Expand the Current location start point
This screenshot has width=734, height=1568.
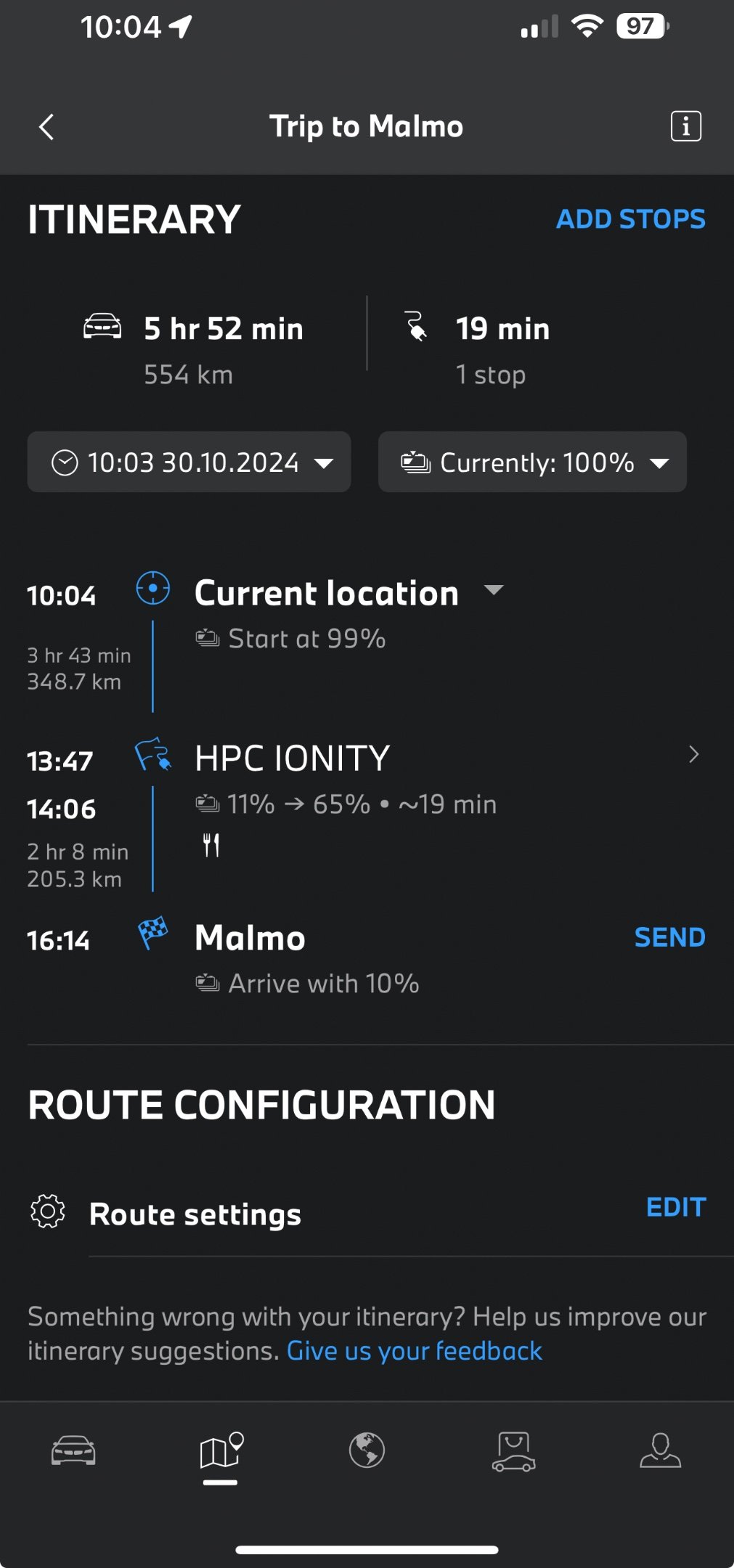348,592
